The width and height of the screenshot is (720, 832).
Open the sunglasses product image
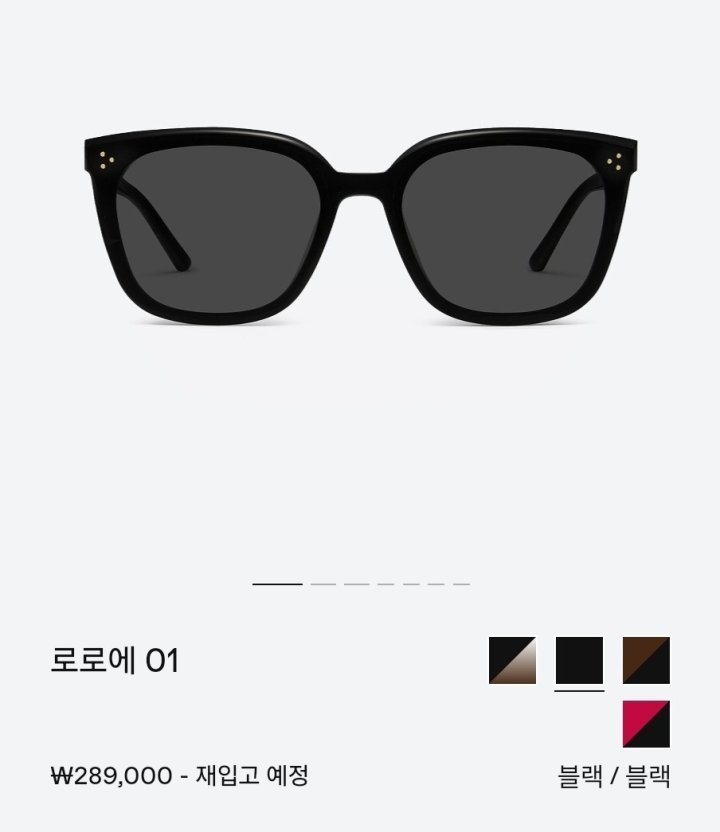tap(360, 230)
